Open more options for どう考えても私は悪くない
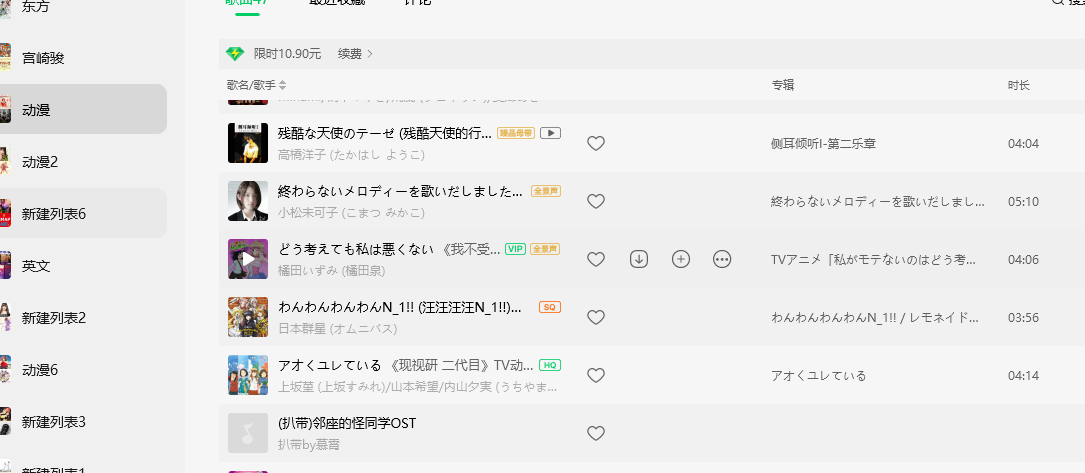 [722, 259]
